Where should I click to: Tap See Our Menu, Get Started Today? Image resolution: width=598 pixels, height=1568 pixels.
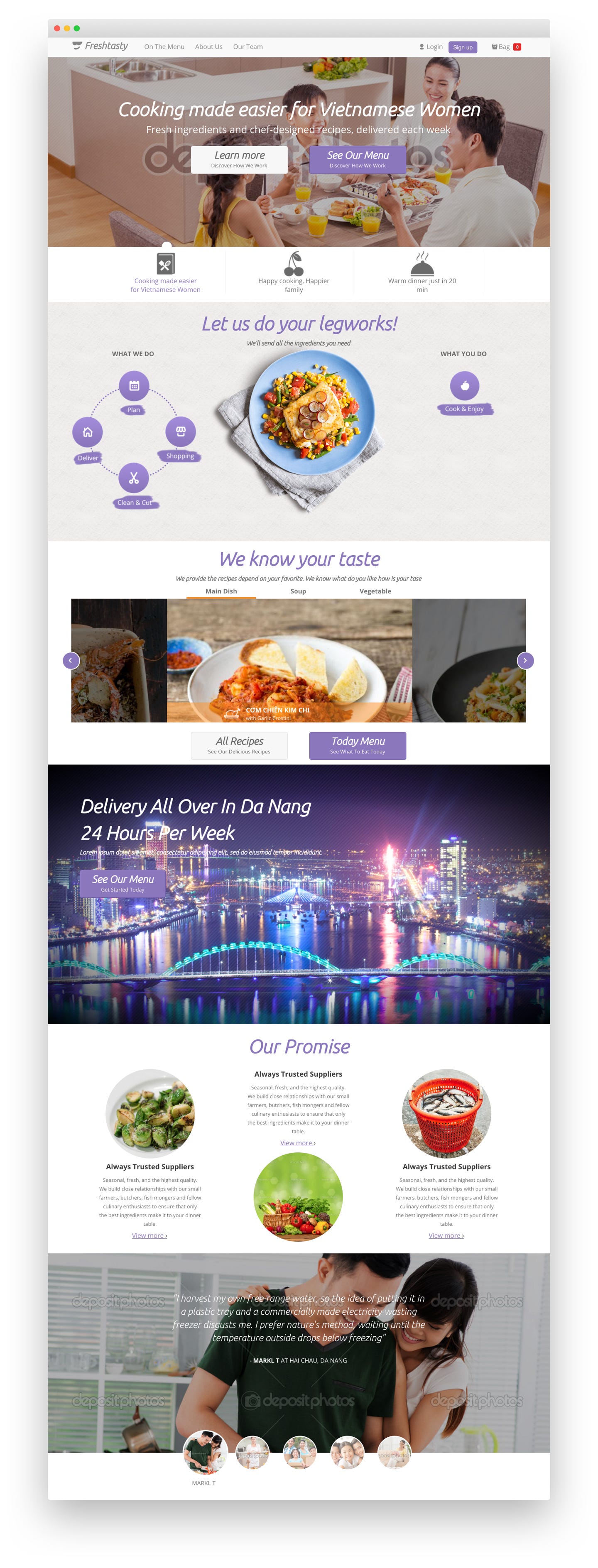click(x=123, y=882)
